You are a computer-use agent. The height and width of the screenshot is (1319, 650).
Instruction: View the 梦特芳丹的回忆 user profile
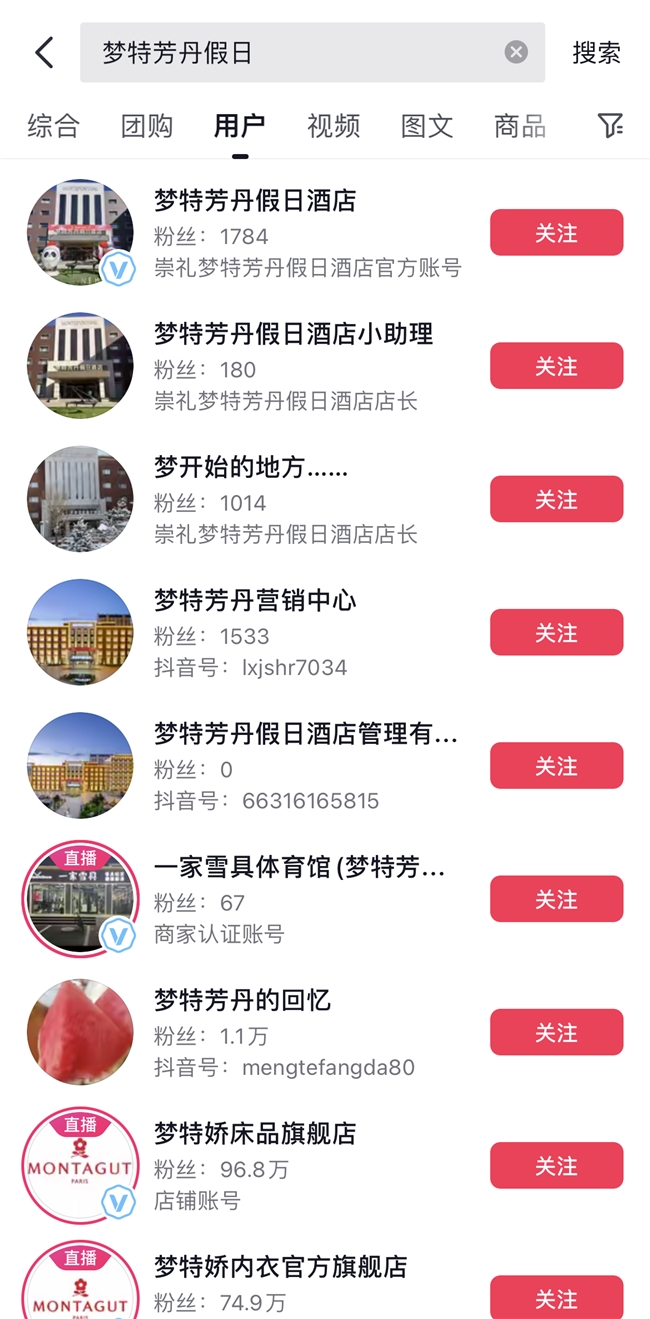coord(242,1000)
